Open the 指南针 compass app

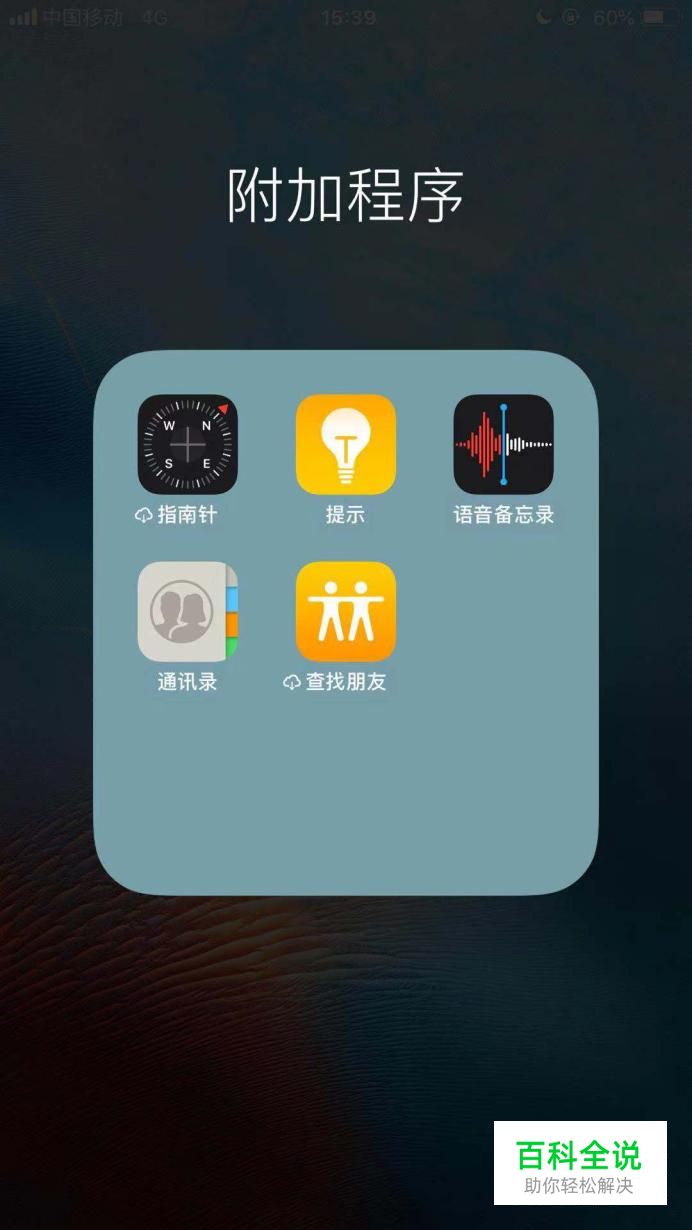[x=187, y=445]
